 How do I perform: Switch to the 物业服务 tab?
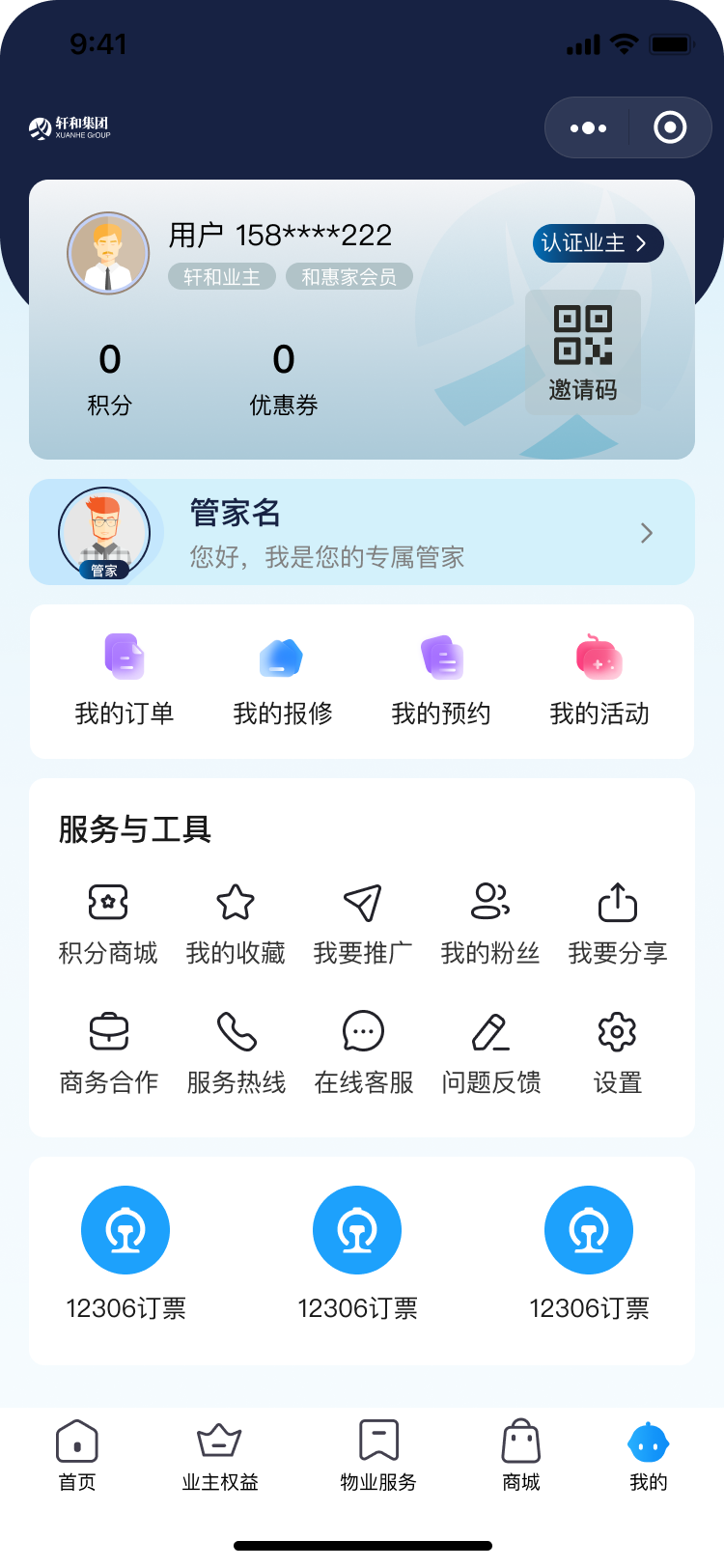pos(378,1456)
